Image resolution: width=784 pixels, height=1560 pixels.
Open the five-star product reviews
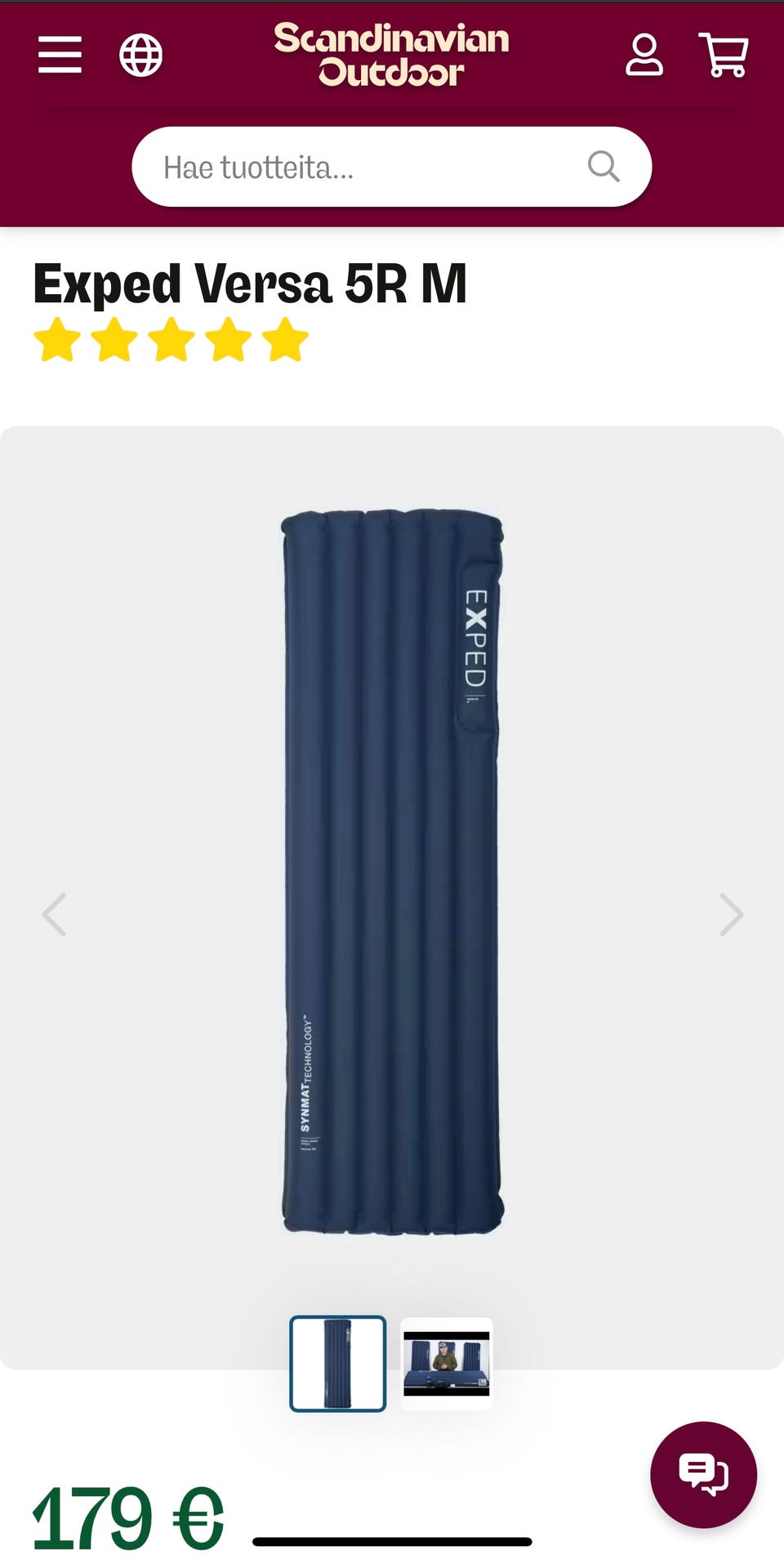[171, 340]
